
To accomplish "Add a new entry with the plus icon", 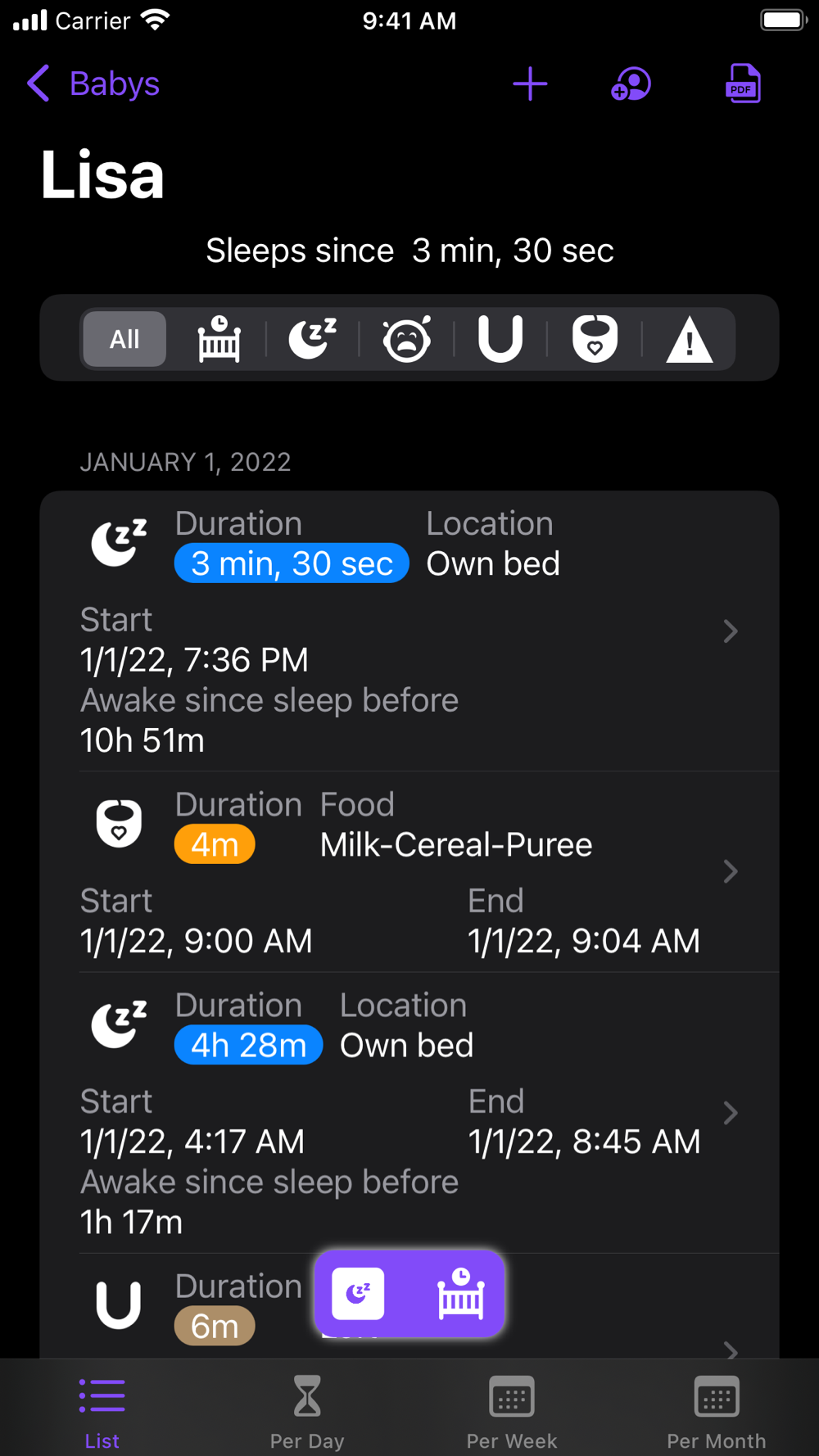I will [x=530, y=84].
